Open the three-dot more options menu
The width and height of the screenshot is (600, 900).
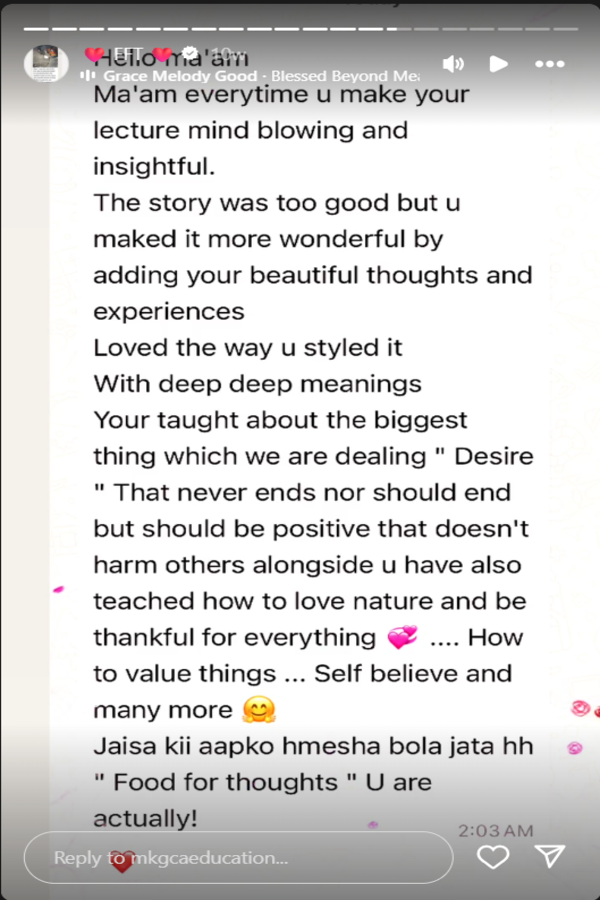[x=549, y=64]
